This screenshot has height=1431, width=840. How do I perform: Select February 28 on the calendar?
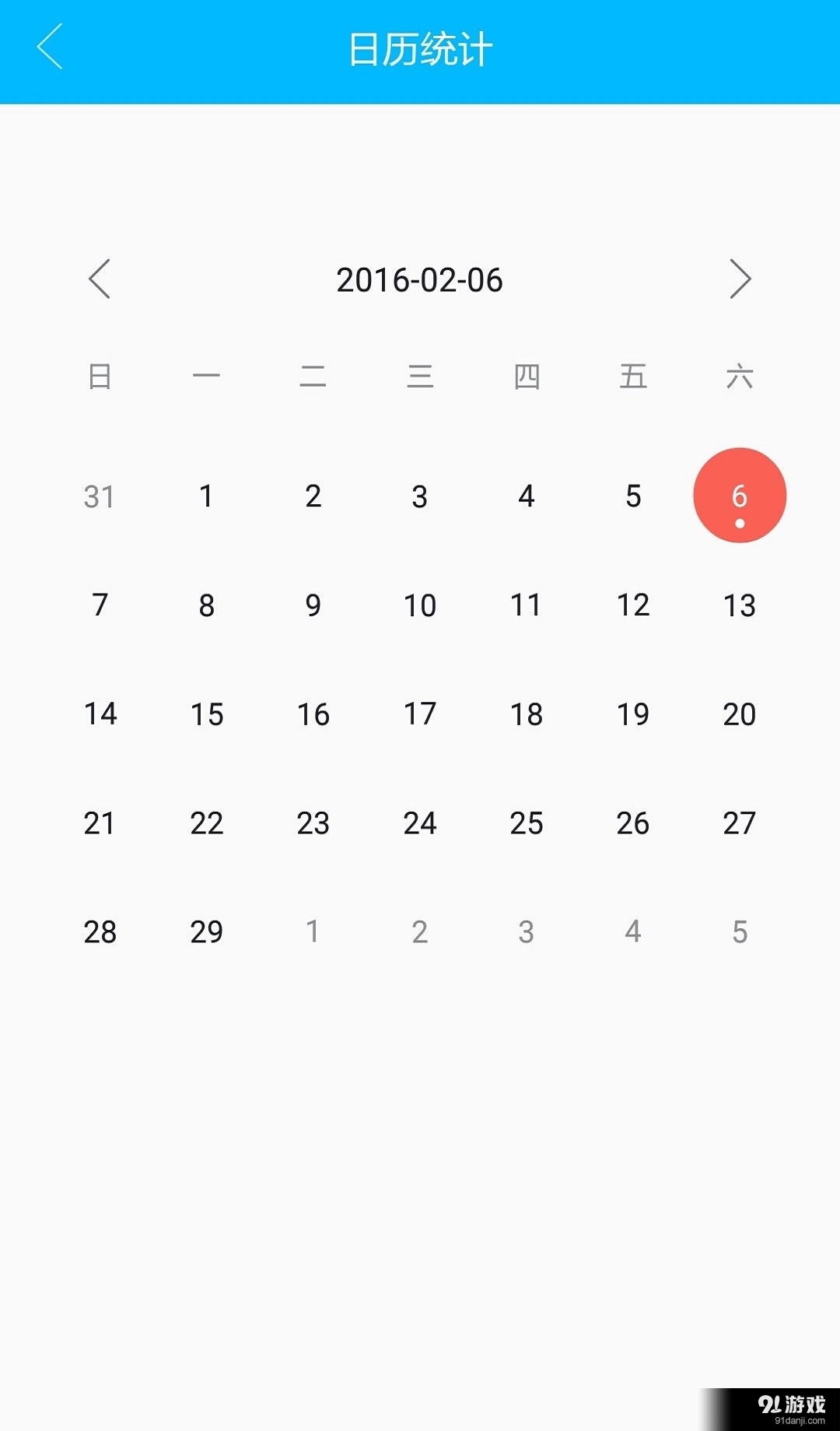pos(99,931)
